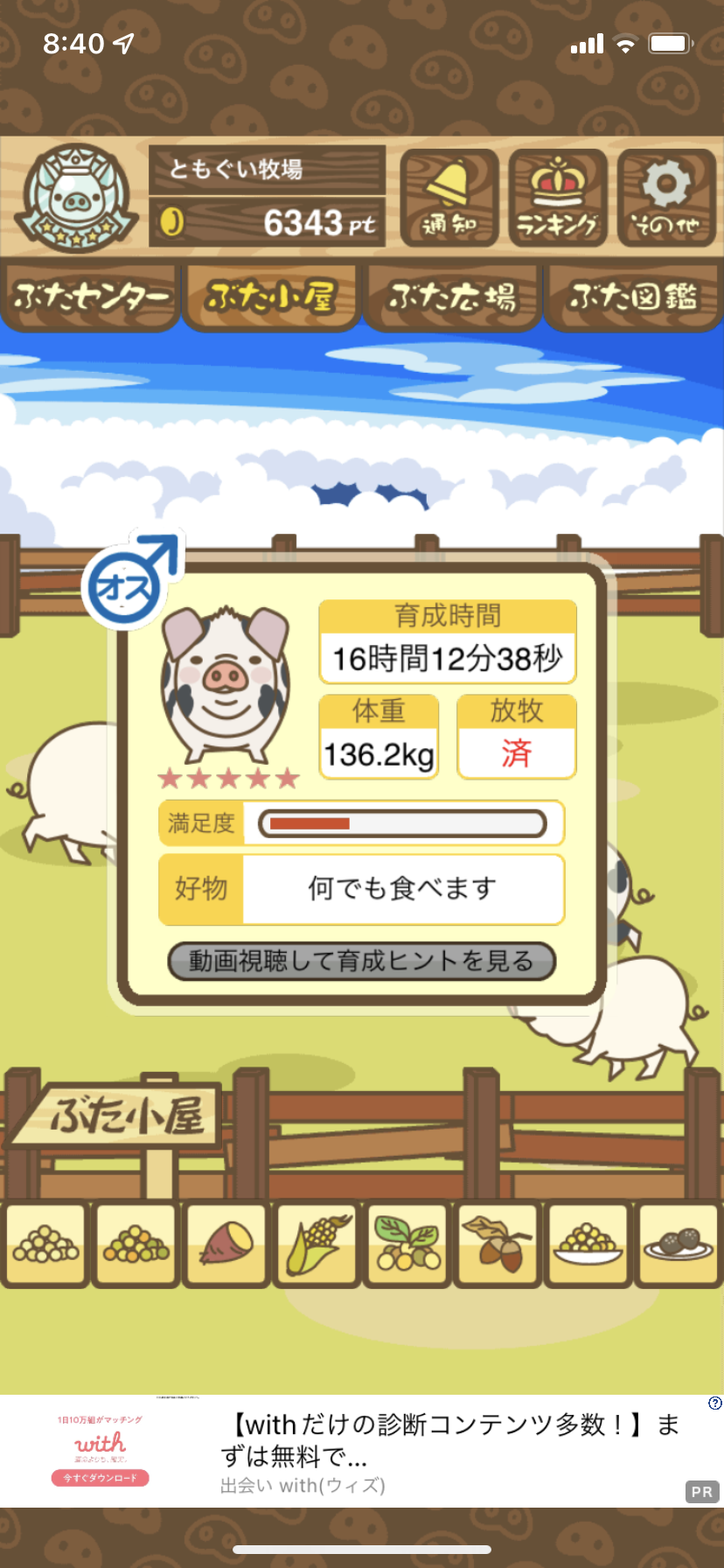Open the 通知 notifications bell
724x1568 pixels.
click(x=449, y=199)
